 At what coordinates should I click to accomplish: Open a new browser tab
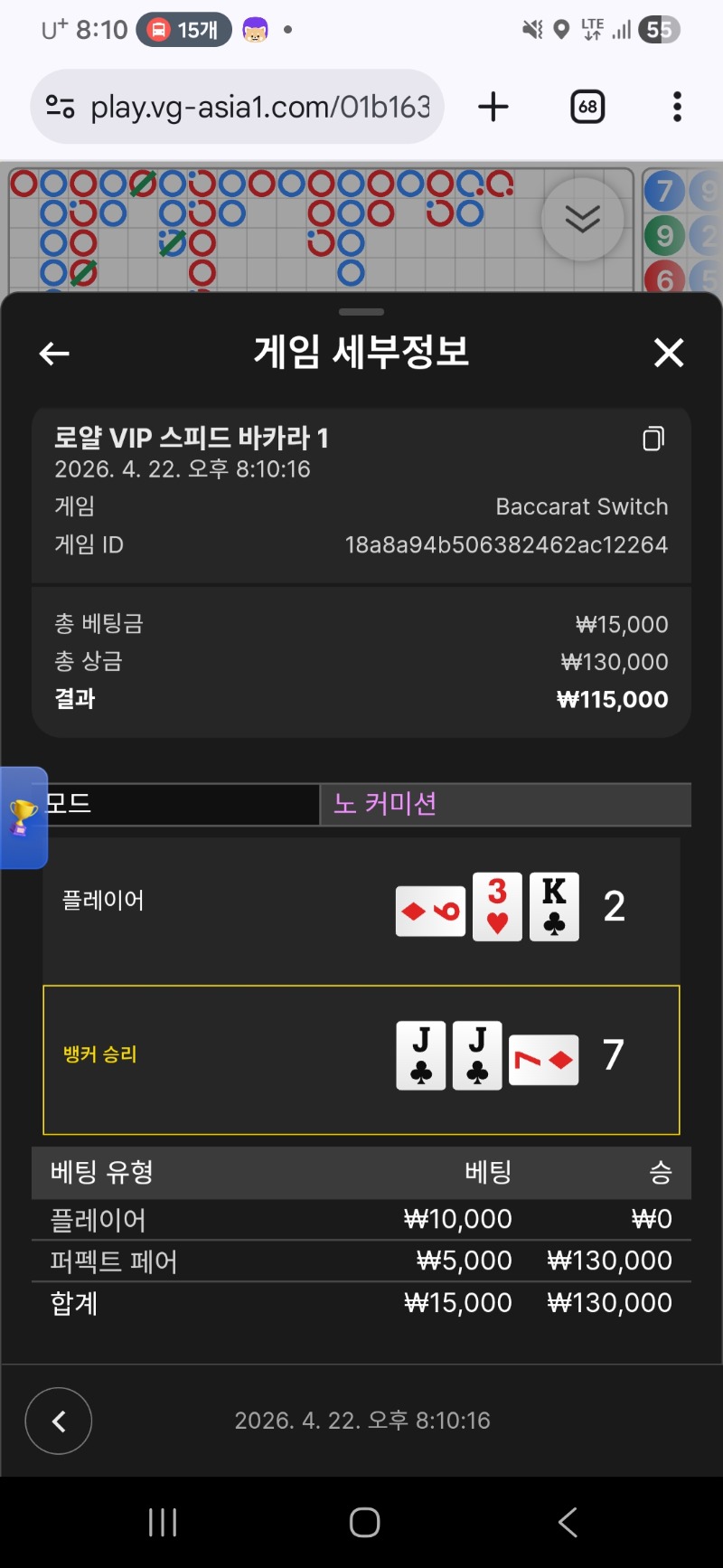click(x=493, y=108)
